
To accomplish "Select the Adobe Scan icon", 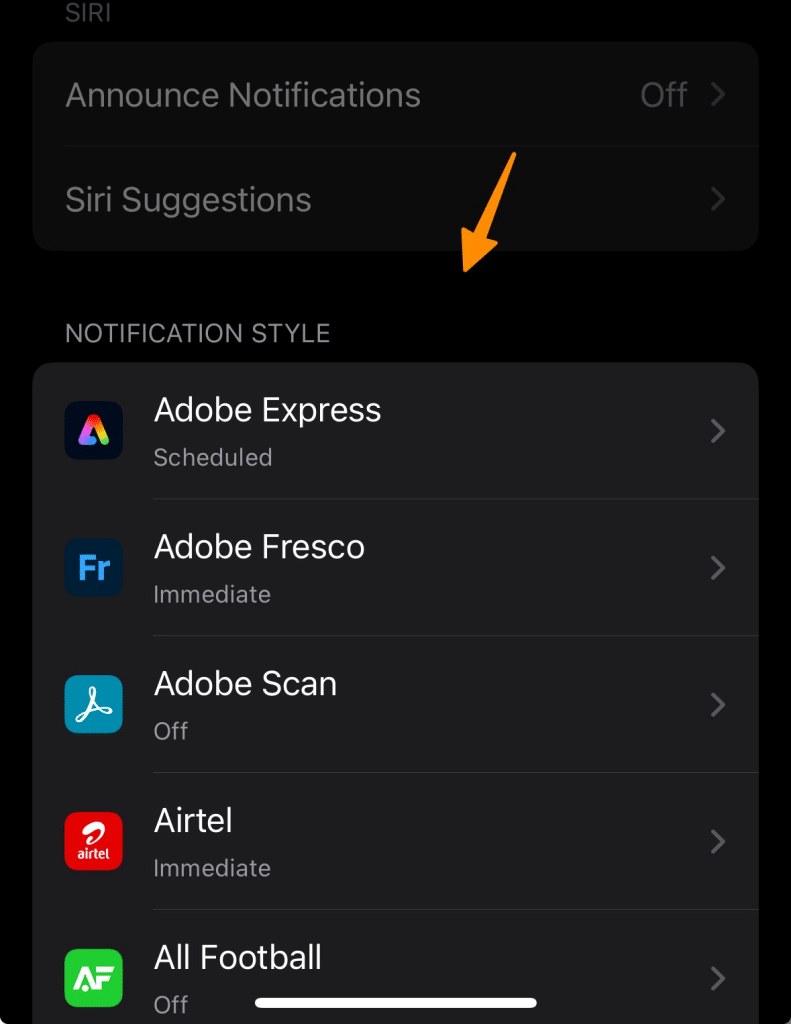I will pos(93,705).
